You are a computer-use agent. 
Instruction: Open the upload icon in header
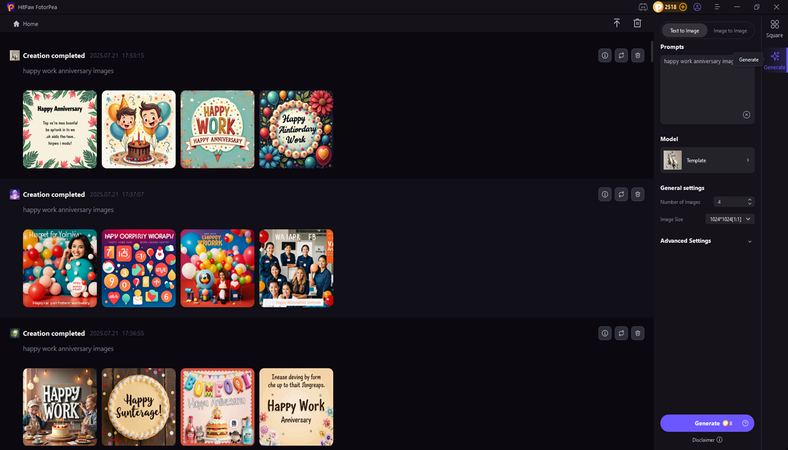point(617,23)
